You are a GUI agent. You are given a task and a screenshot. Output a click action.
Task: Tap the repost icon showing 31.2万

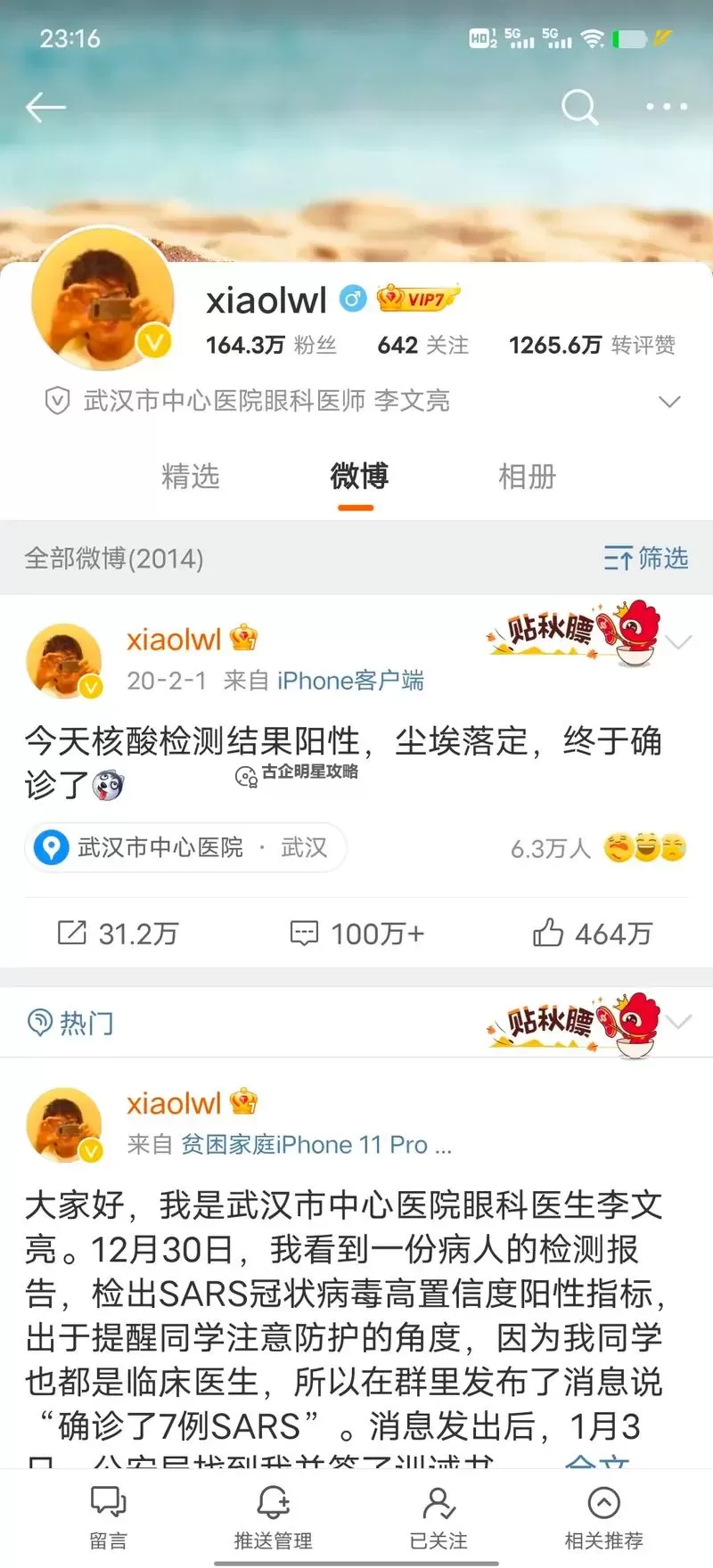(x=76, y=933)
